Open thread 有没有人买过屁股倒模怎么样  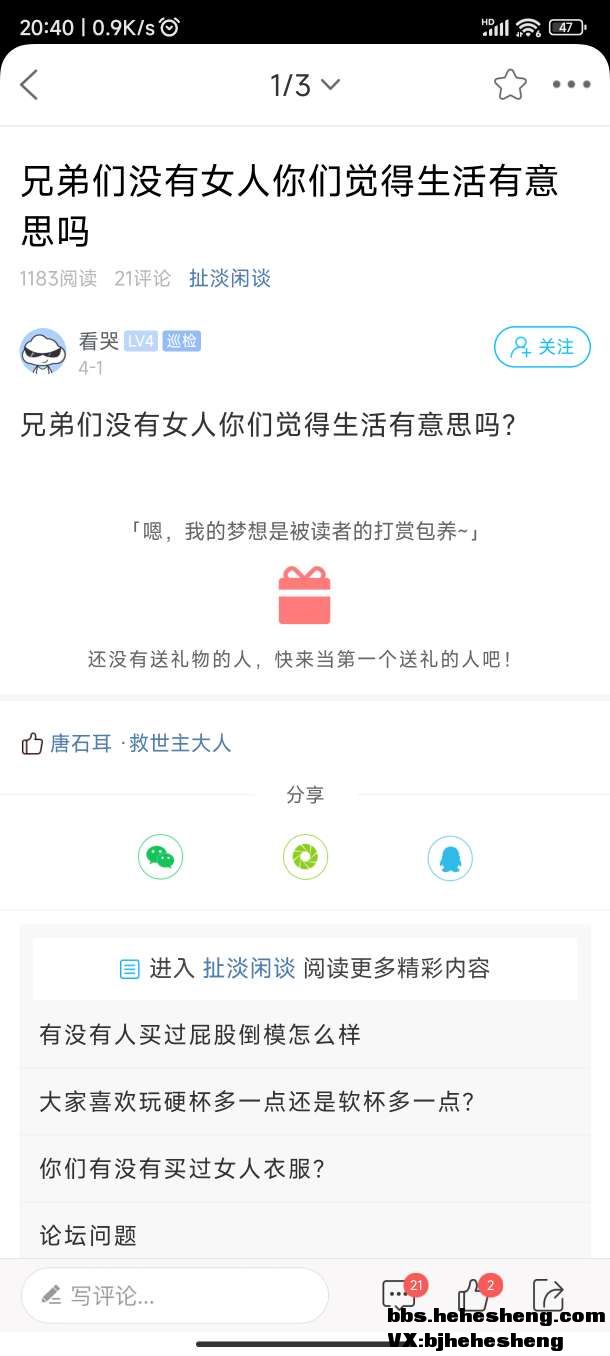click(x=200, y=1034)
